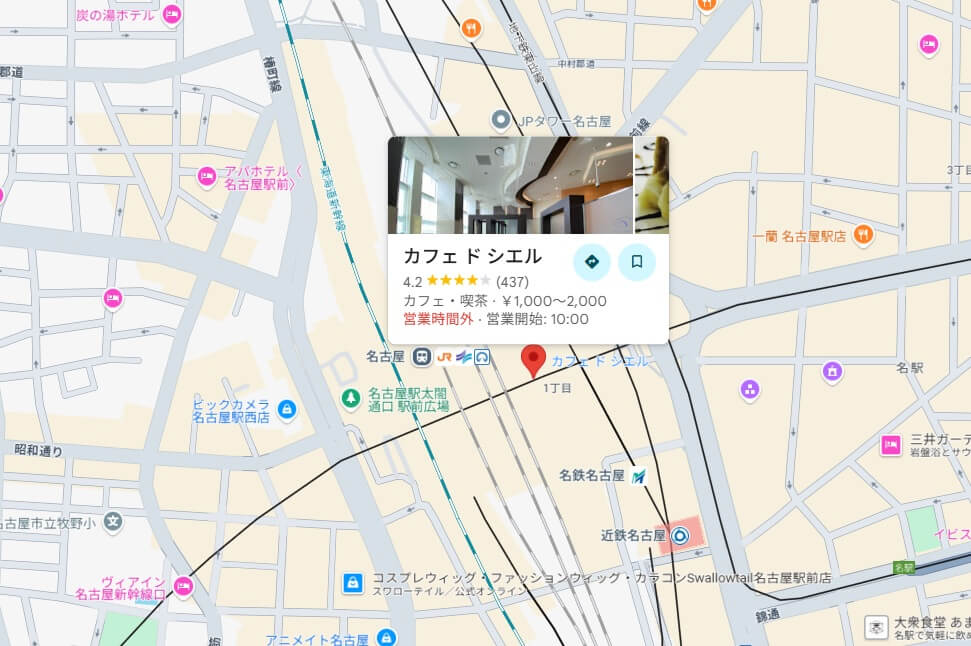Tap the 名鉄名古屋 station marker
Image resolution: width=971 pixels, height=646 pixels.
(x=638, y=476)
